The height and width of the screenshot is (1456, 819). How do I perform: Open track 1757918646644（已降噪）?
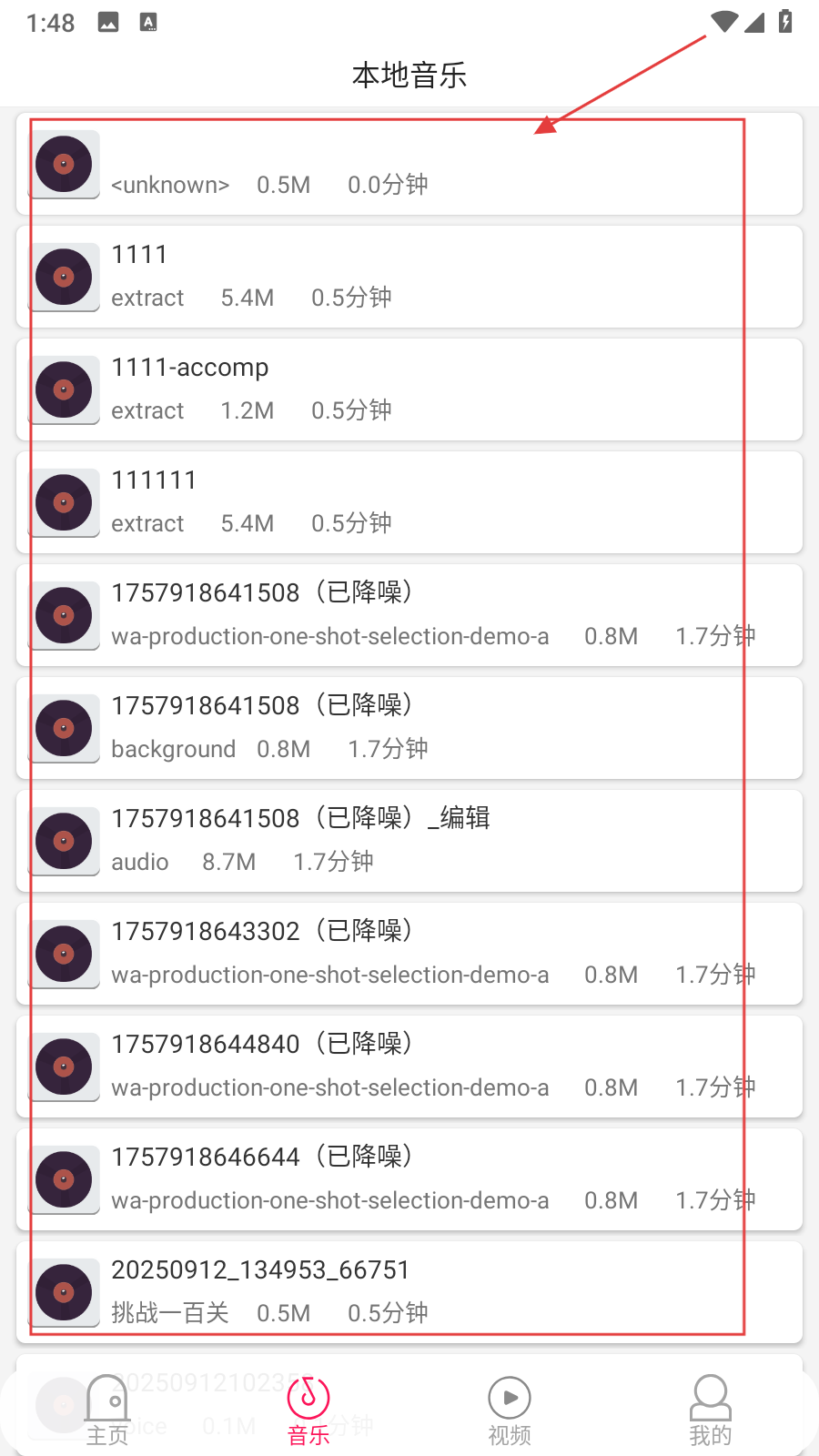pos(409,1179)
